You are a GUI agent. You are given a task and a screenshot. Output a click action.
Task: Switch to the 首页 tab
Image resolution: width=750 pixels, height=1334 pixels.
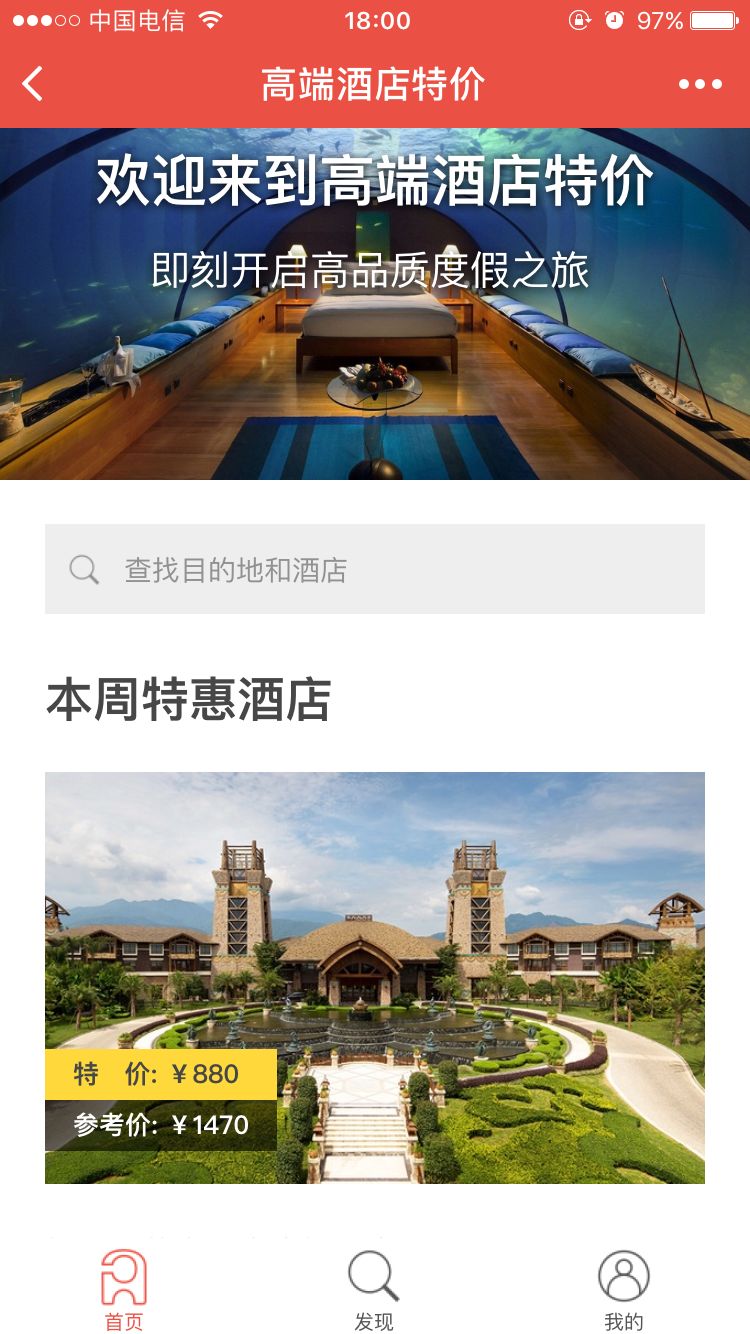click(x=124, y=1290)
